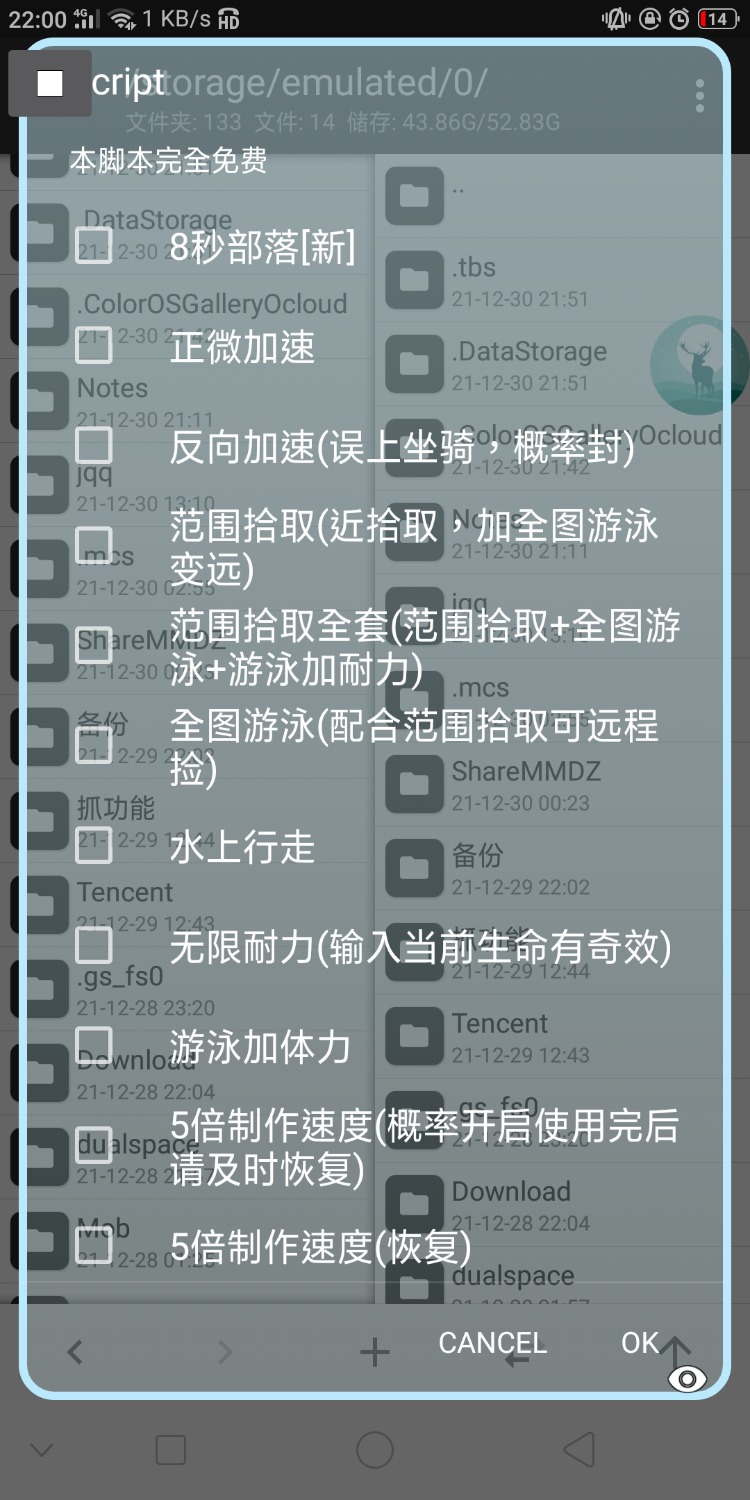This screenshot has height=1500, width=750.
Task: Open the three-dot overflow menu
Action: click(x=699, y=96)
